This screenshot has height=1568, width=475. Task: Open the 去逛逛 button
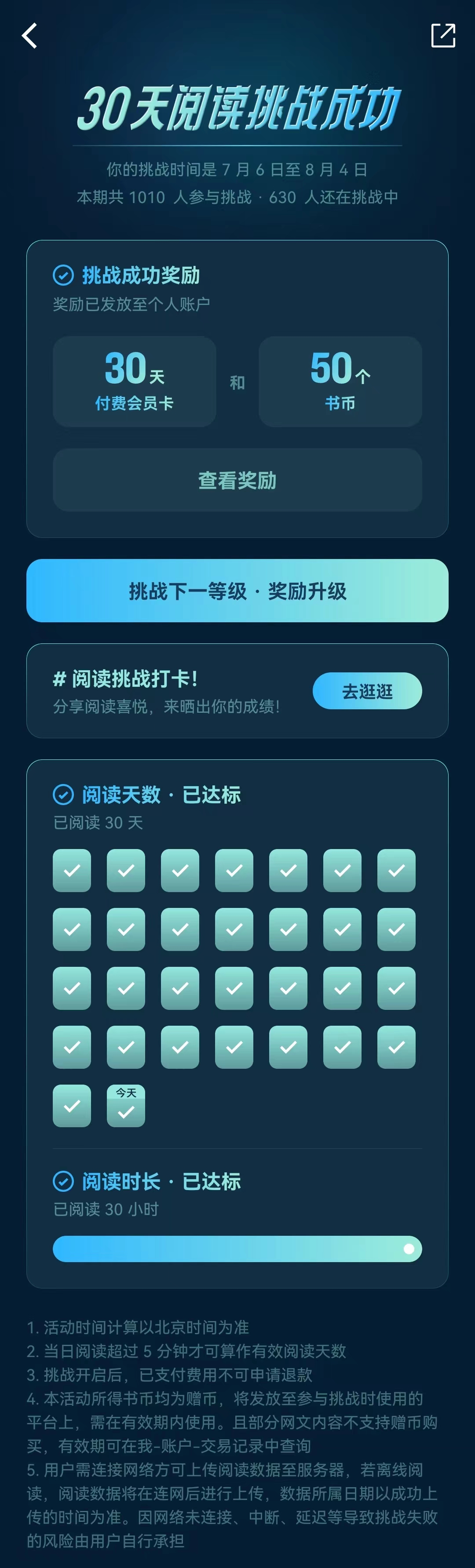point(367,691)
